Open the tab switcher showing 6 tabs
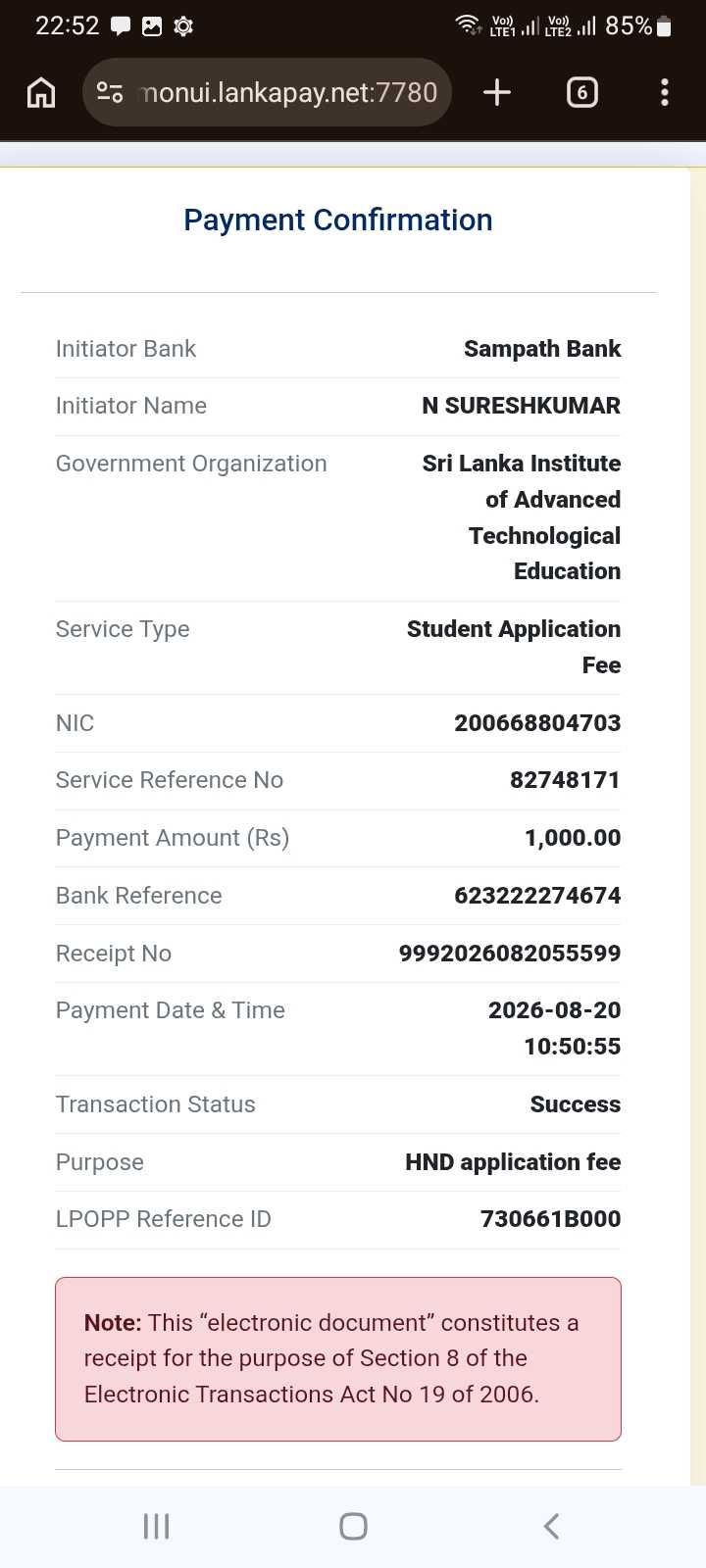706x1568 pixels. [x=582, y=92]
